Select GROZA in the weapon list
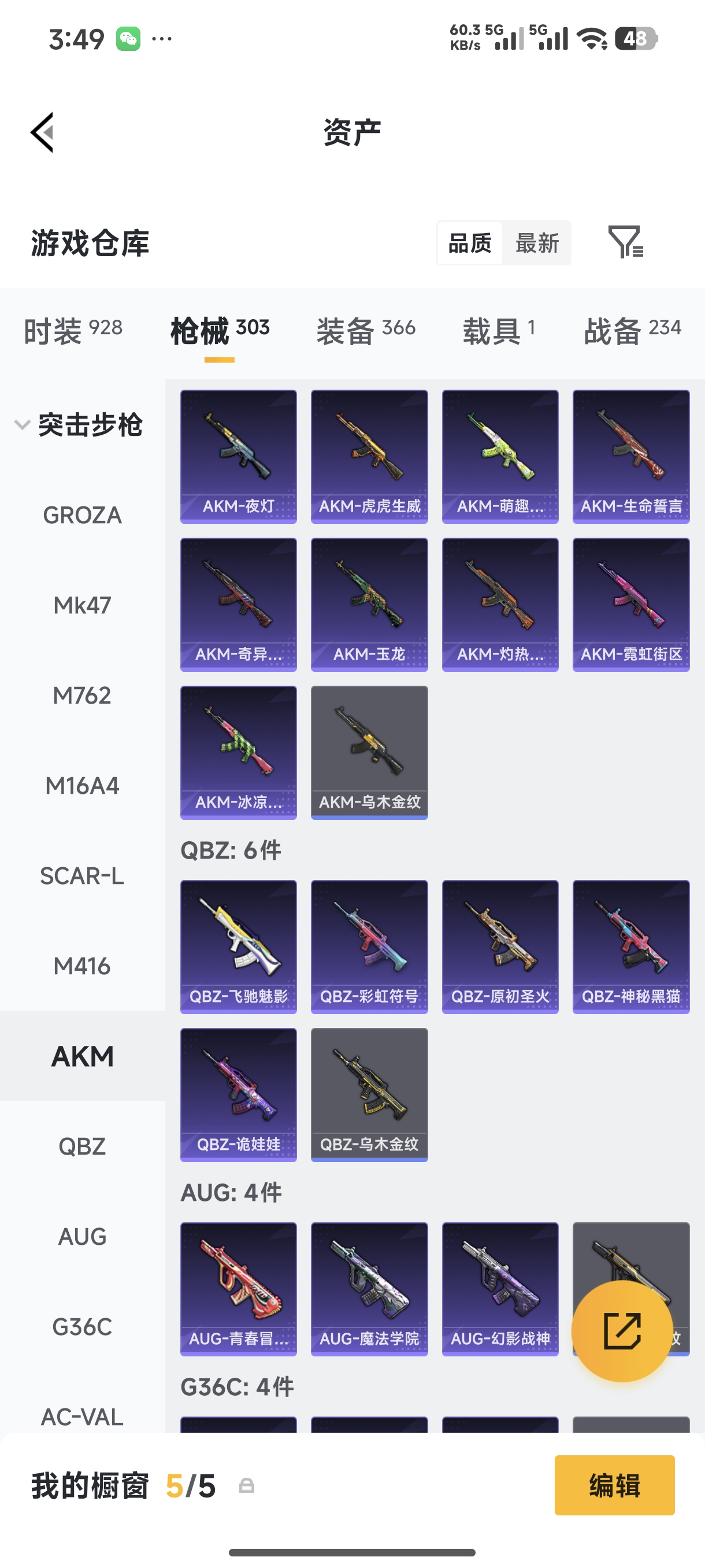The width and height of the screenshot is (705, 1568). point(82,515)
